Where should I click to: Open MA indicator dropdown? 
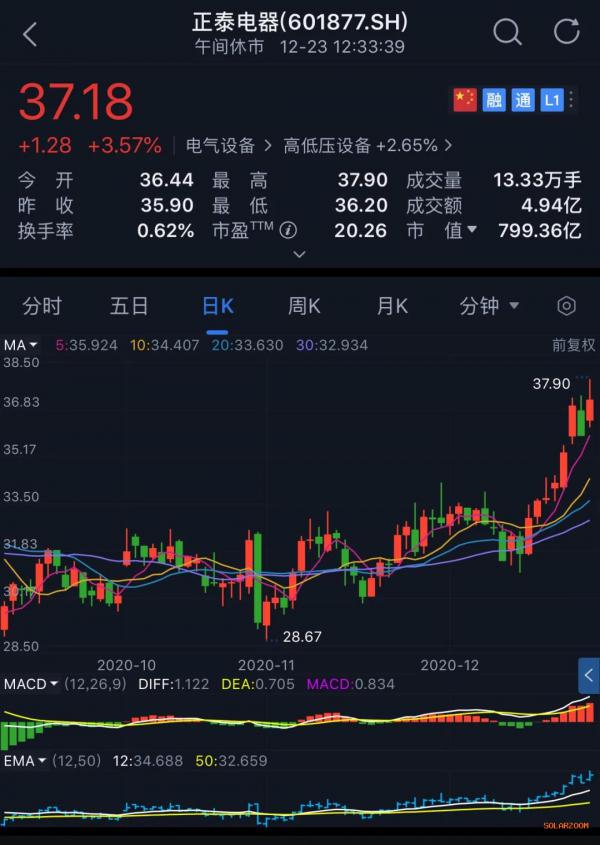tap(20, 345)
